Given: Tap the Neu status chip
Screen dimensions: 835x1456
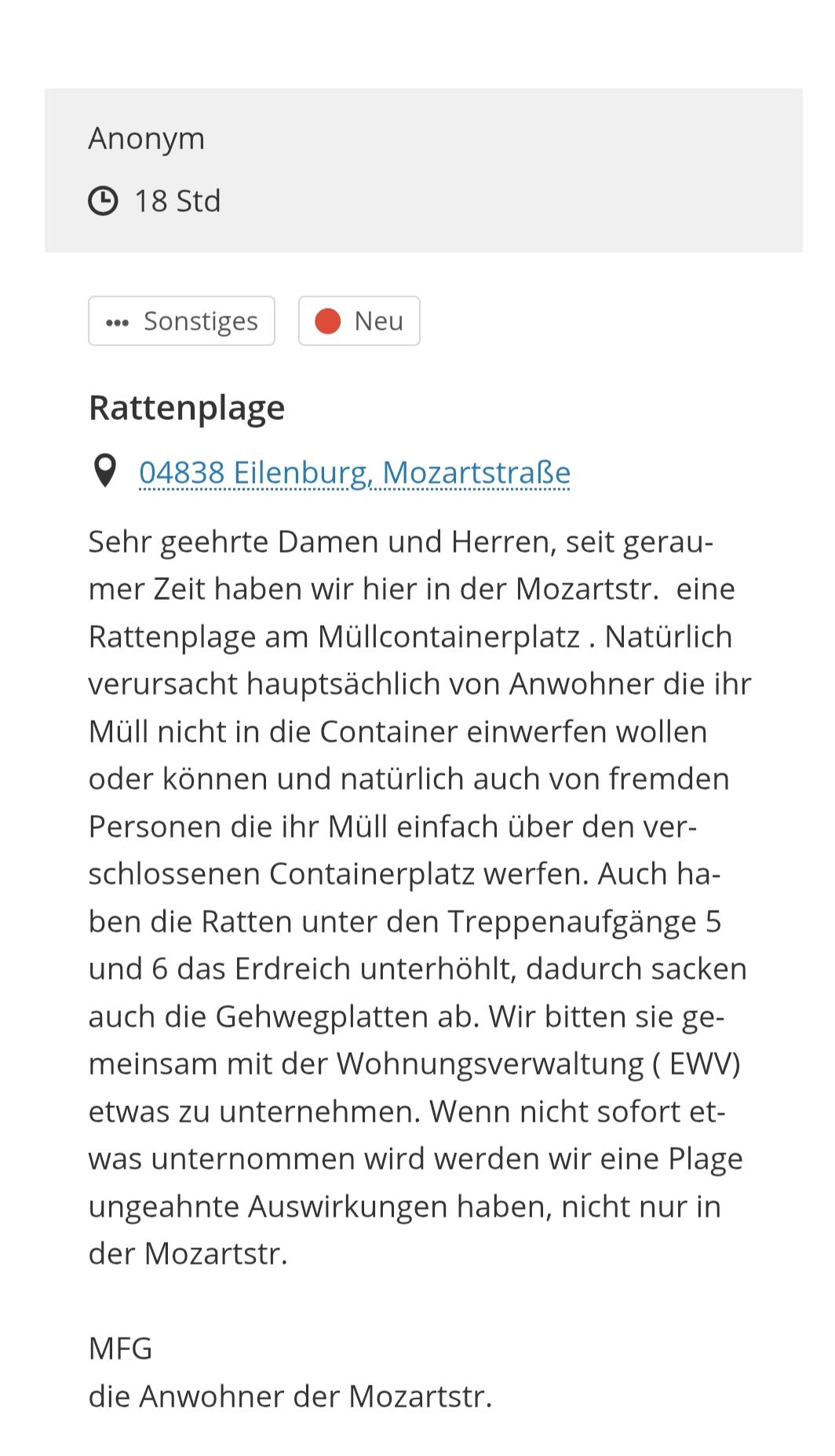Looking at the screenshot, I should (x=359, y=321).
